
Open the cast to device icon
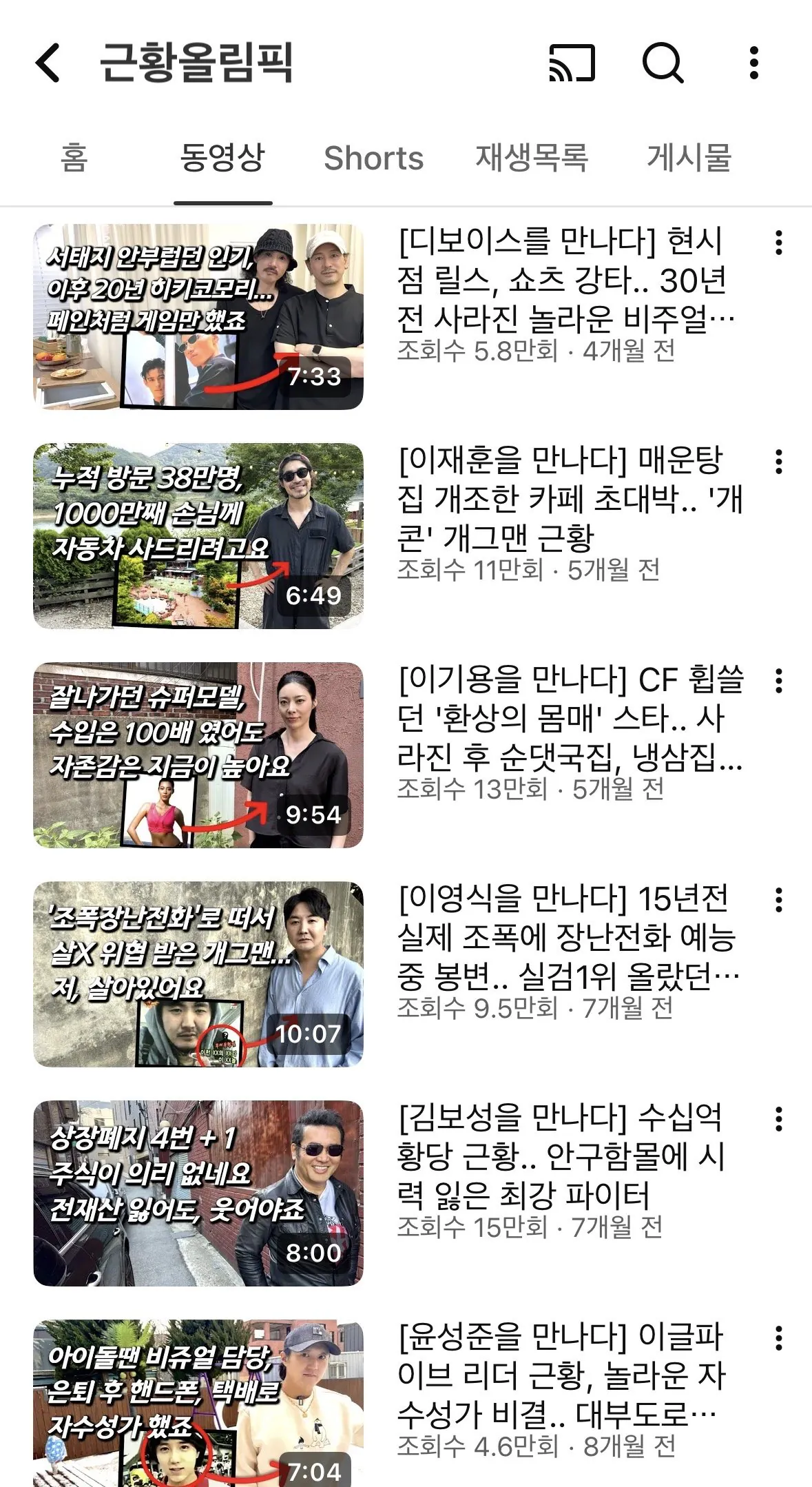pyautogui.click(x=571, y=63)
